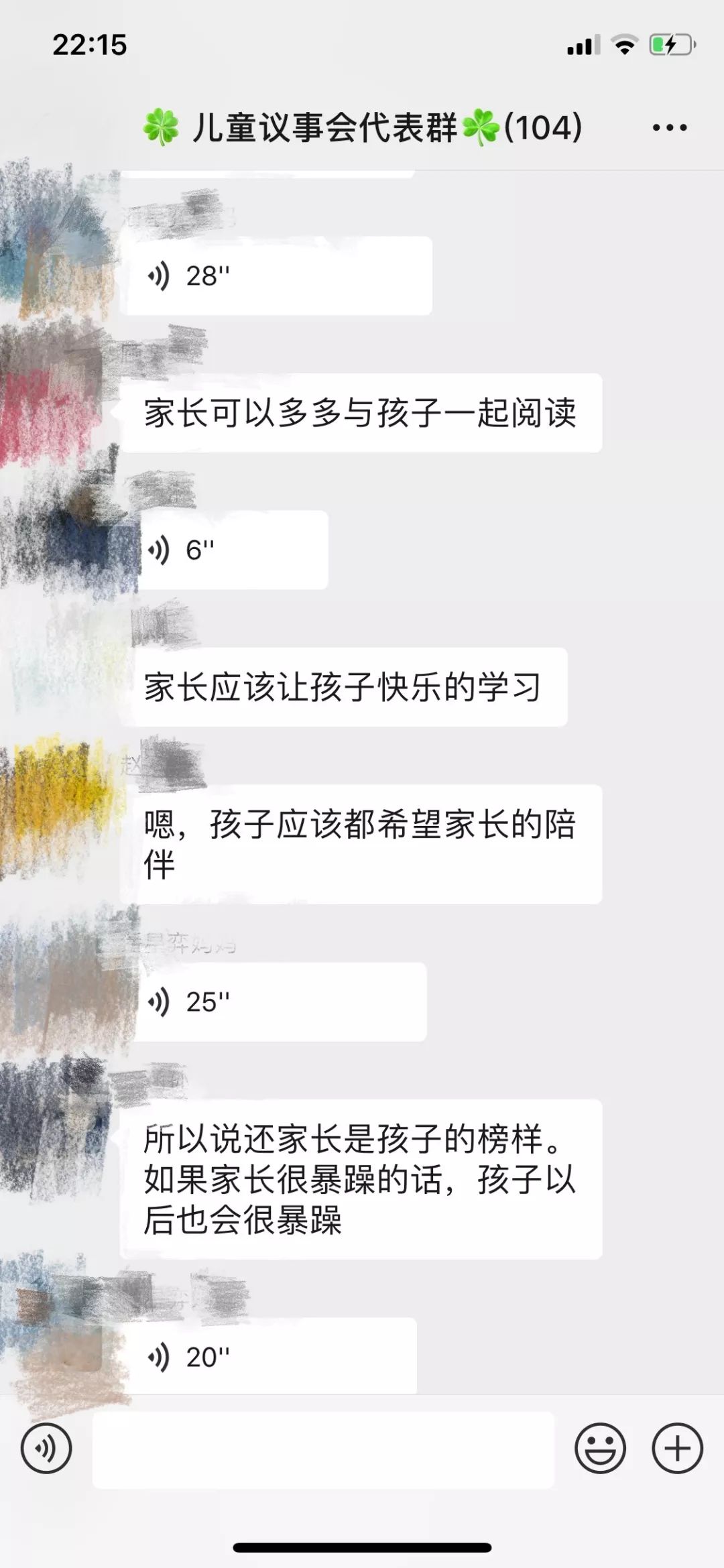Open the three-dot chat menu
The width and height of the screenshot is (724, 1568).
pyautogui.click(x=670, y=127)
